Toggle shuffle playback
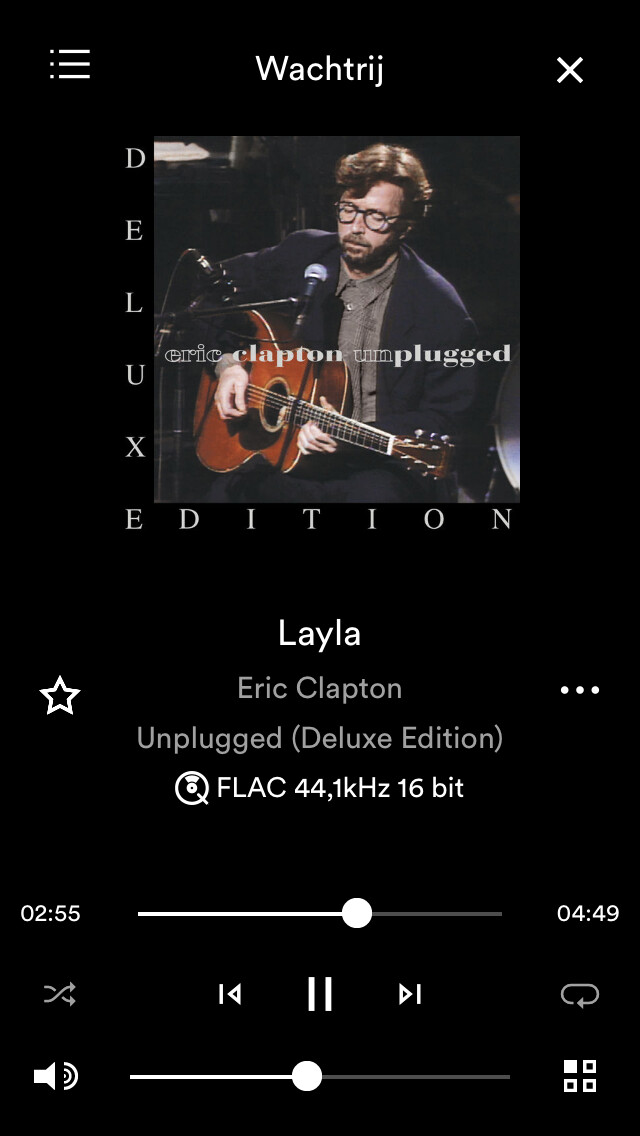This screenshot has width=640, height=1136. pyautogui.click(x=60, y=994)
